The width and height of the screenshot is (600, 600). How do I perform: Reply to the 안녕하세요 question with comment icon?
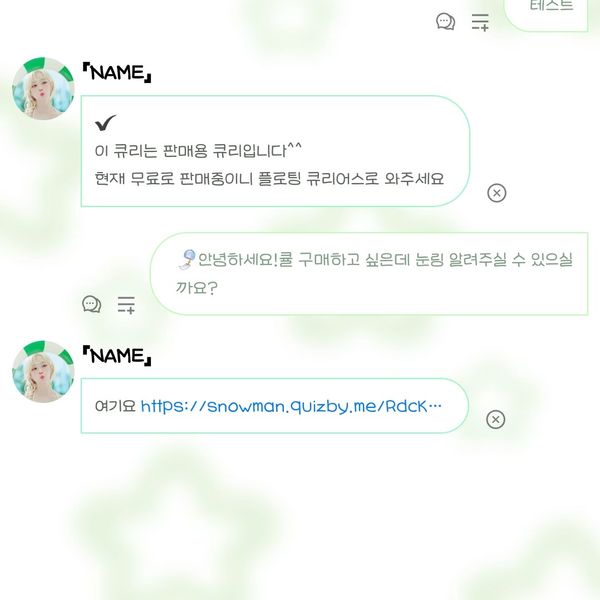(x=92, y=304)
